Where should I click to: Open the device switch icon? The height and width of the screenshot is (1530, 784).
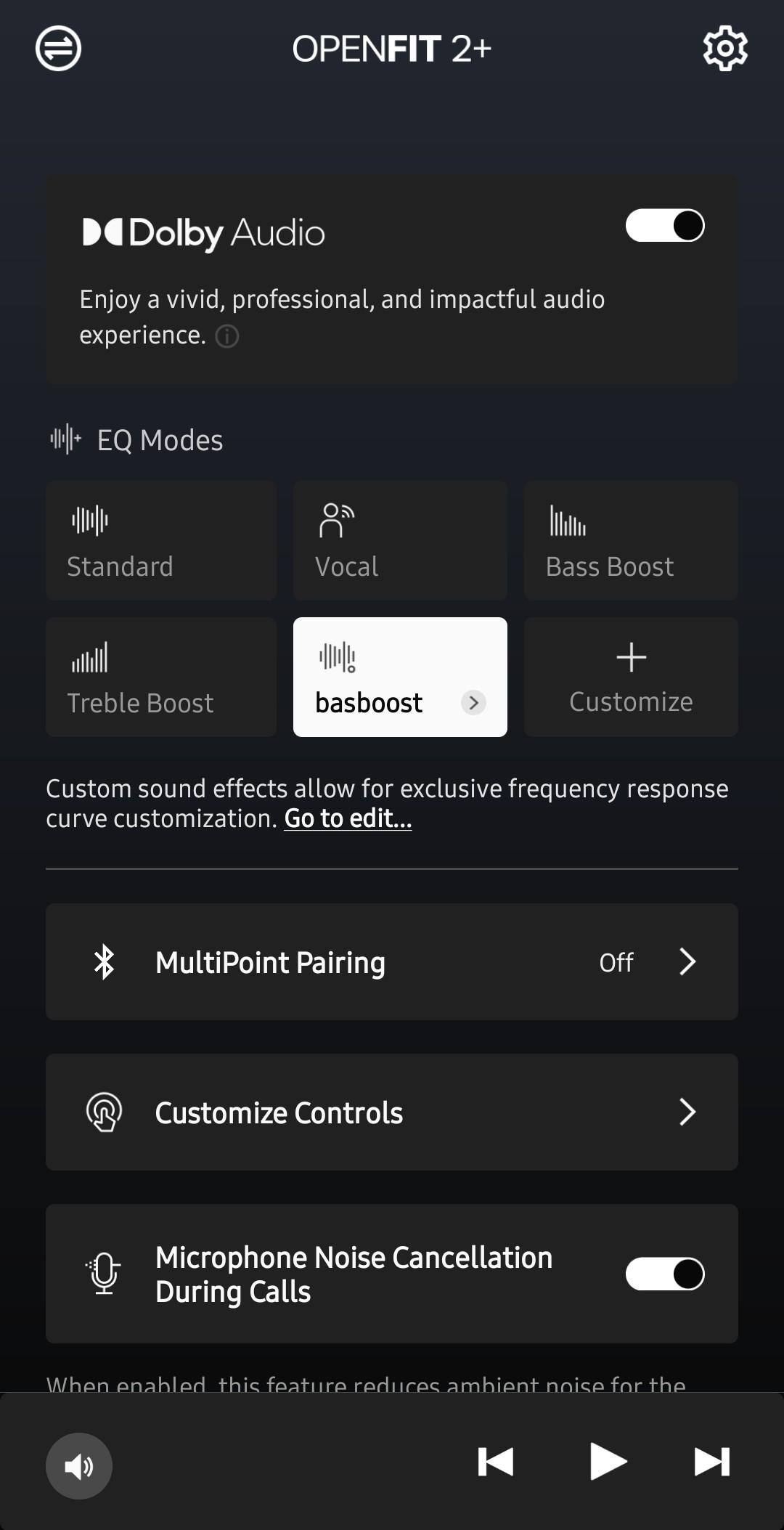58,49
